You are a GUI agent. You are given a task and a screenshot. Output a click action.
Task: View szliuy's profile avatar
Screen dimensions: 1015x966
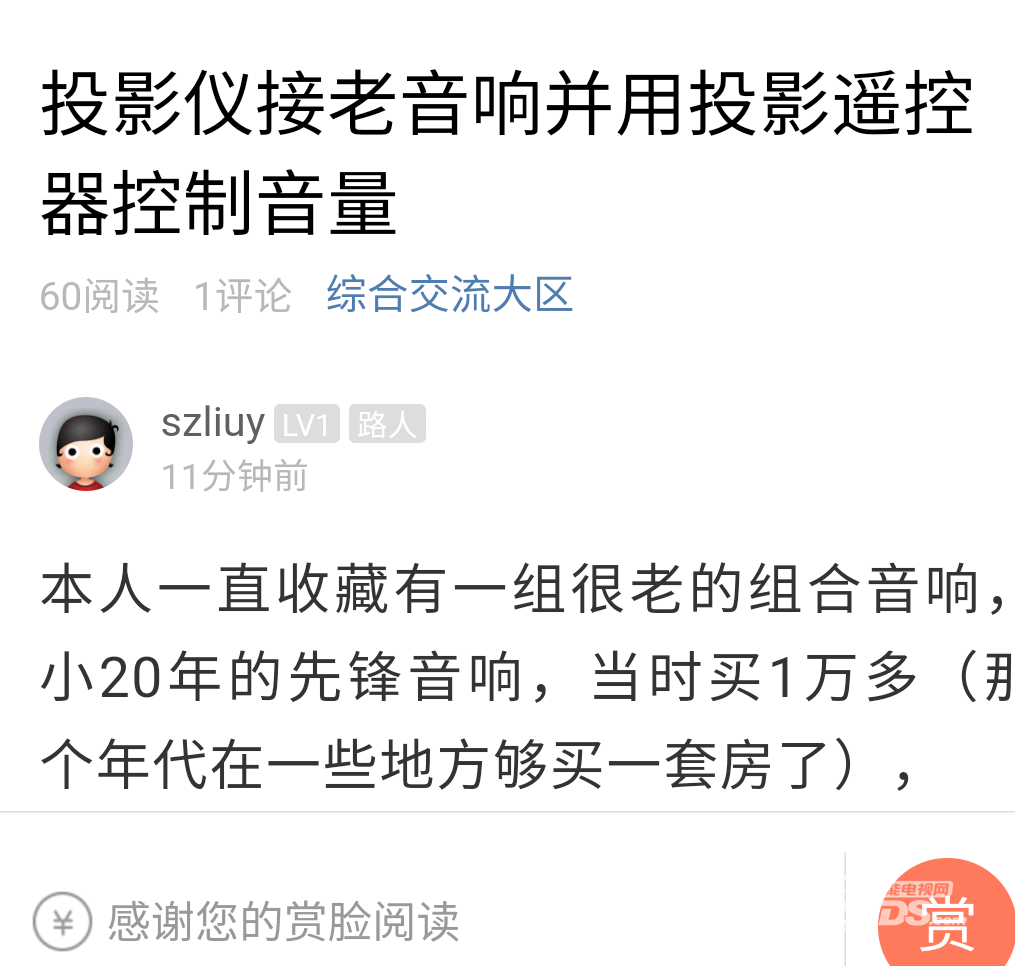86,443
